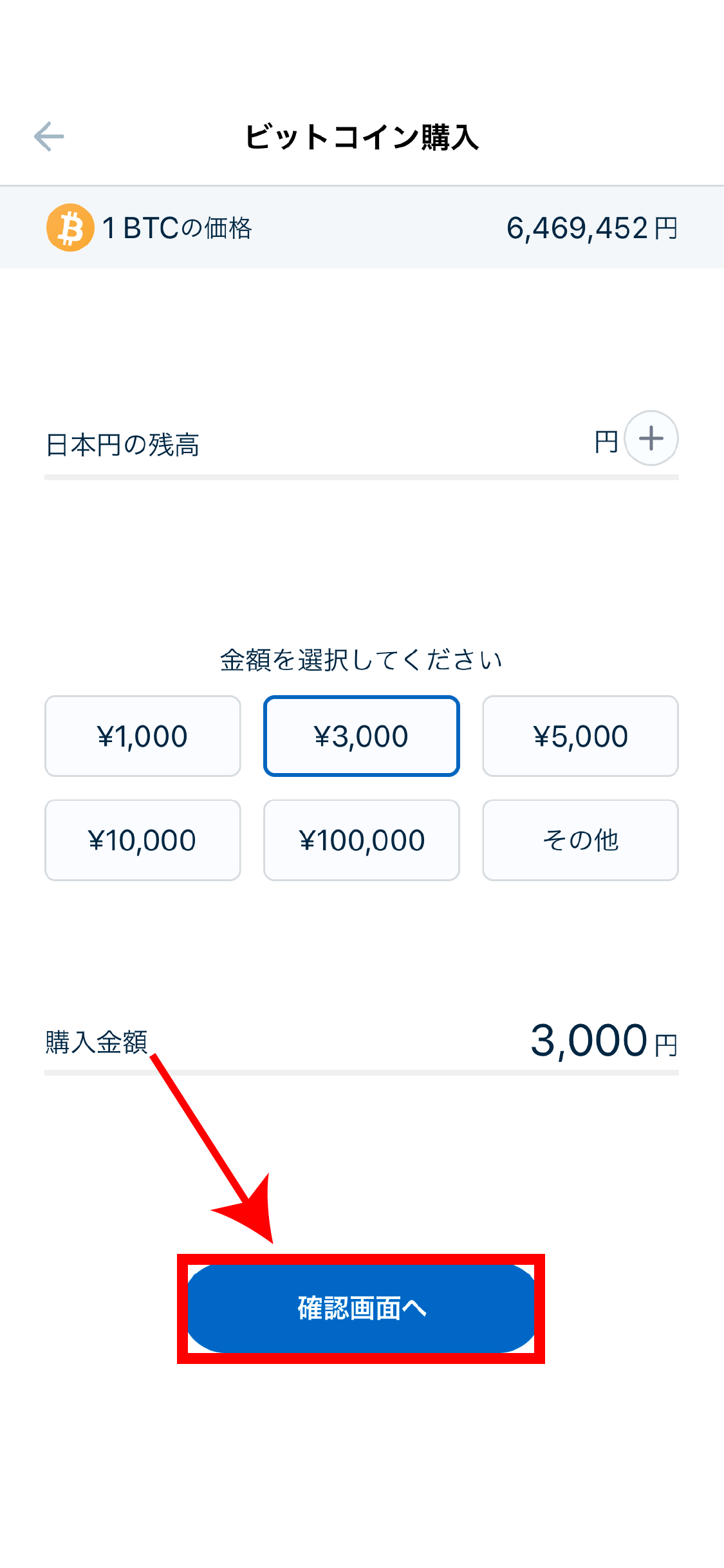Viewport: 724px width, 1568px height.
Task: Tap その他 to enter another amount
Action: point(580,840)
